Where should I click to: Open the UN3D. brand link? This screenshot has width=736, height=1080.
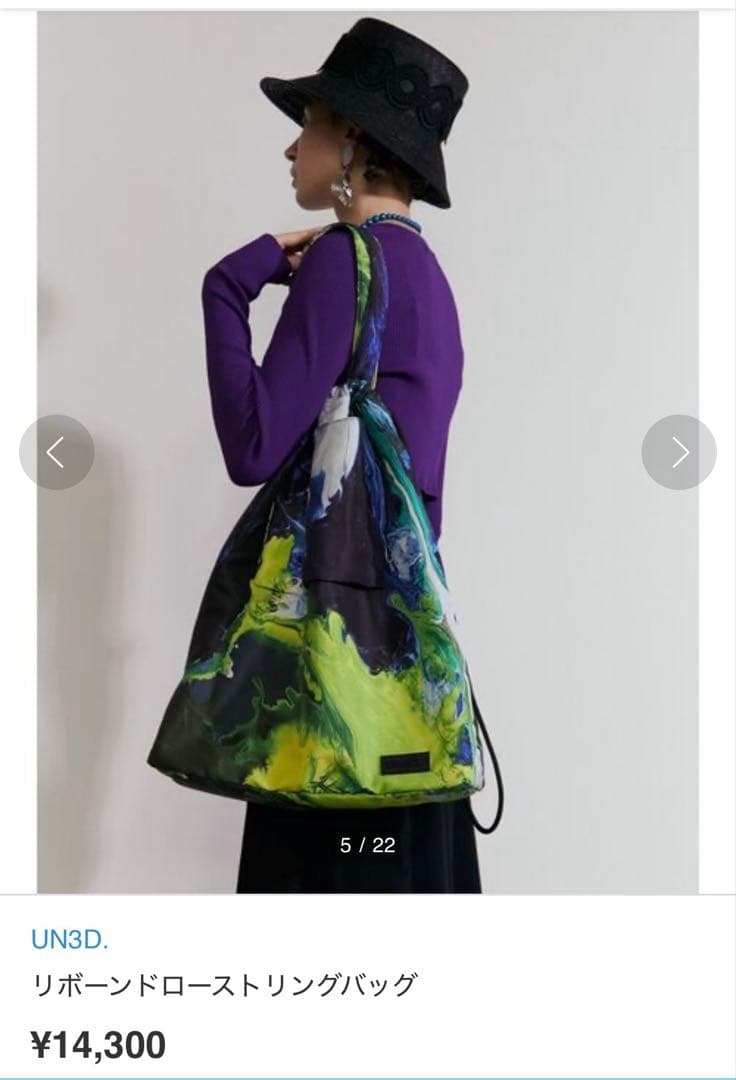[x=70, y=940]
